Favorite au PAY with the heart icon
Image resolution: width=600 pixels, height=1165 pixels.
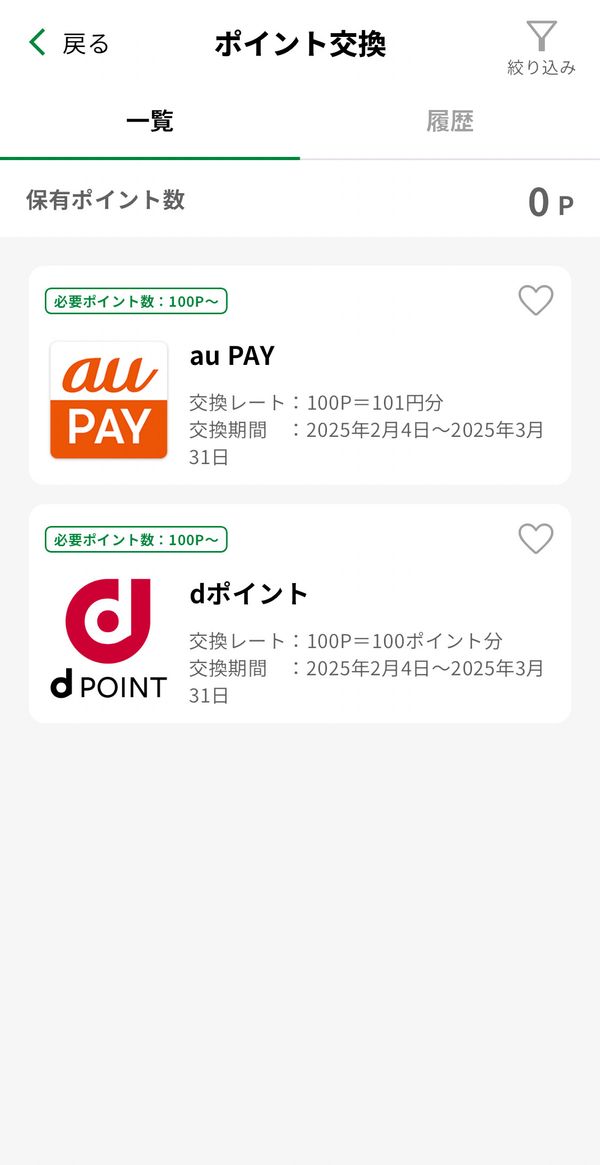pyautogui.click(x=535, y=300)
